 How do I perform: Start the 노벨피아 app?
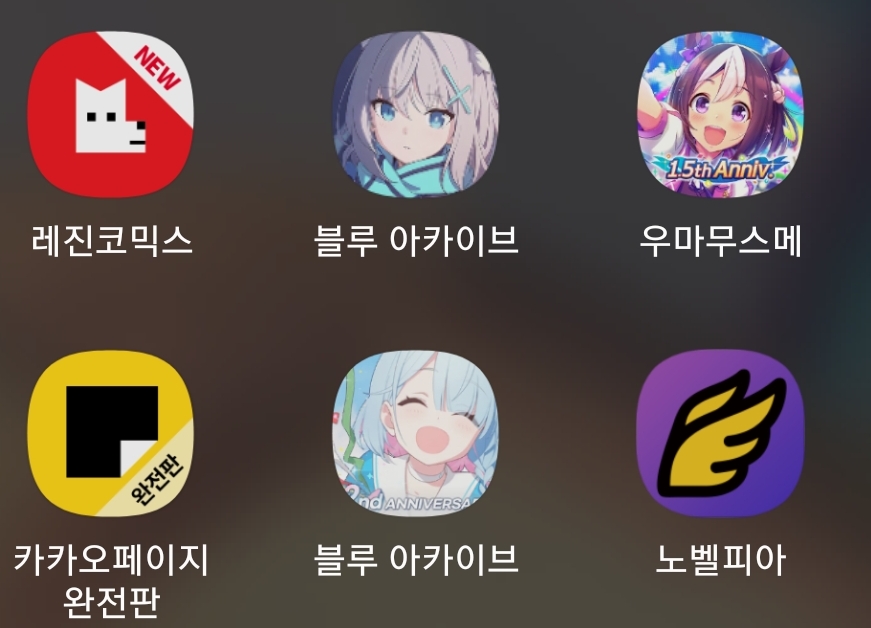[720, 432]
